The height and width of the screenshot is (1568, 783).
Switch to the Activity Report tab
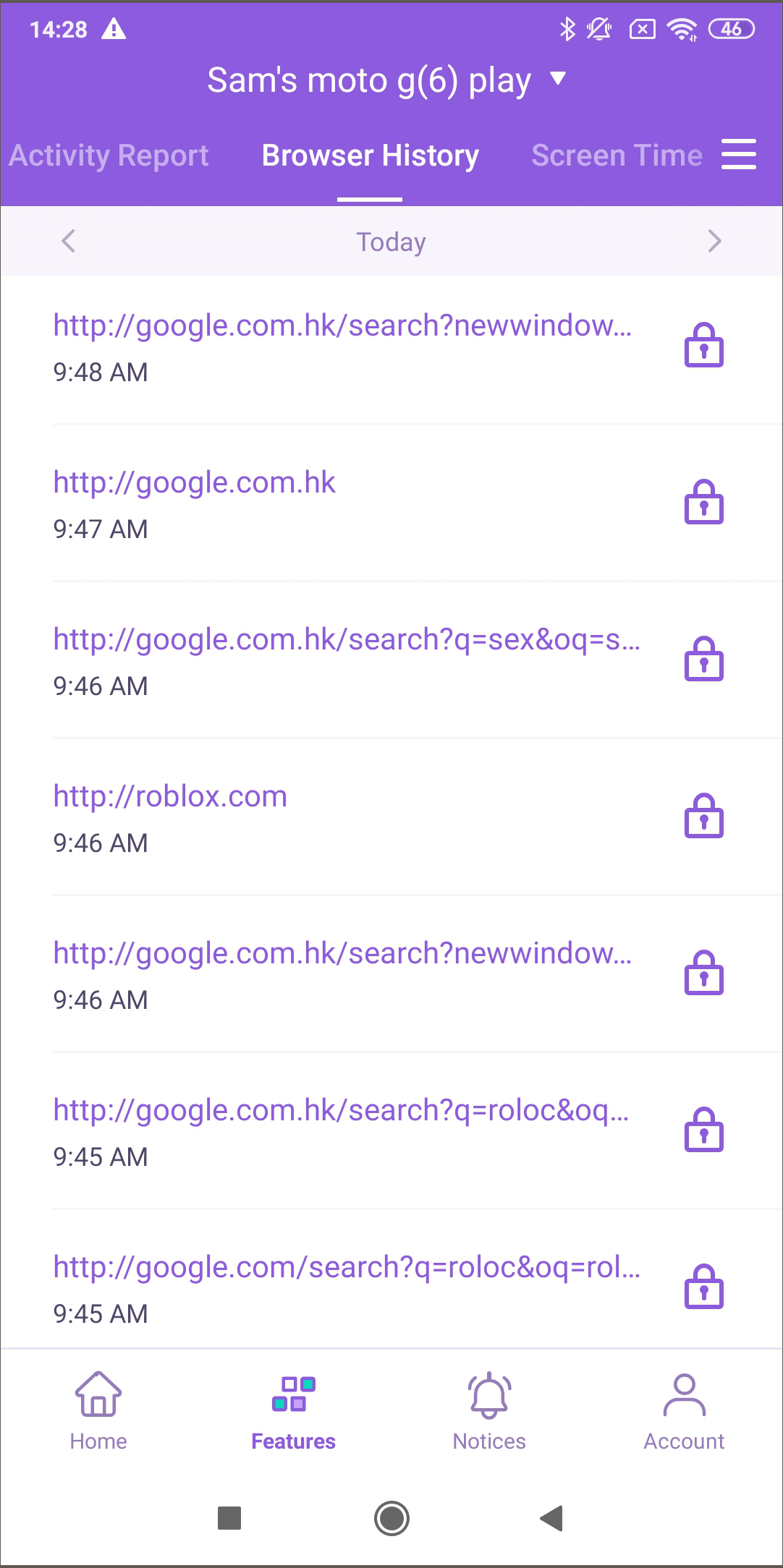pos(109,155)
